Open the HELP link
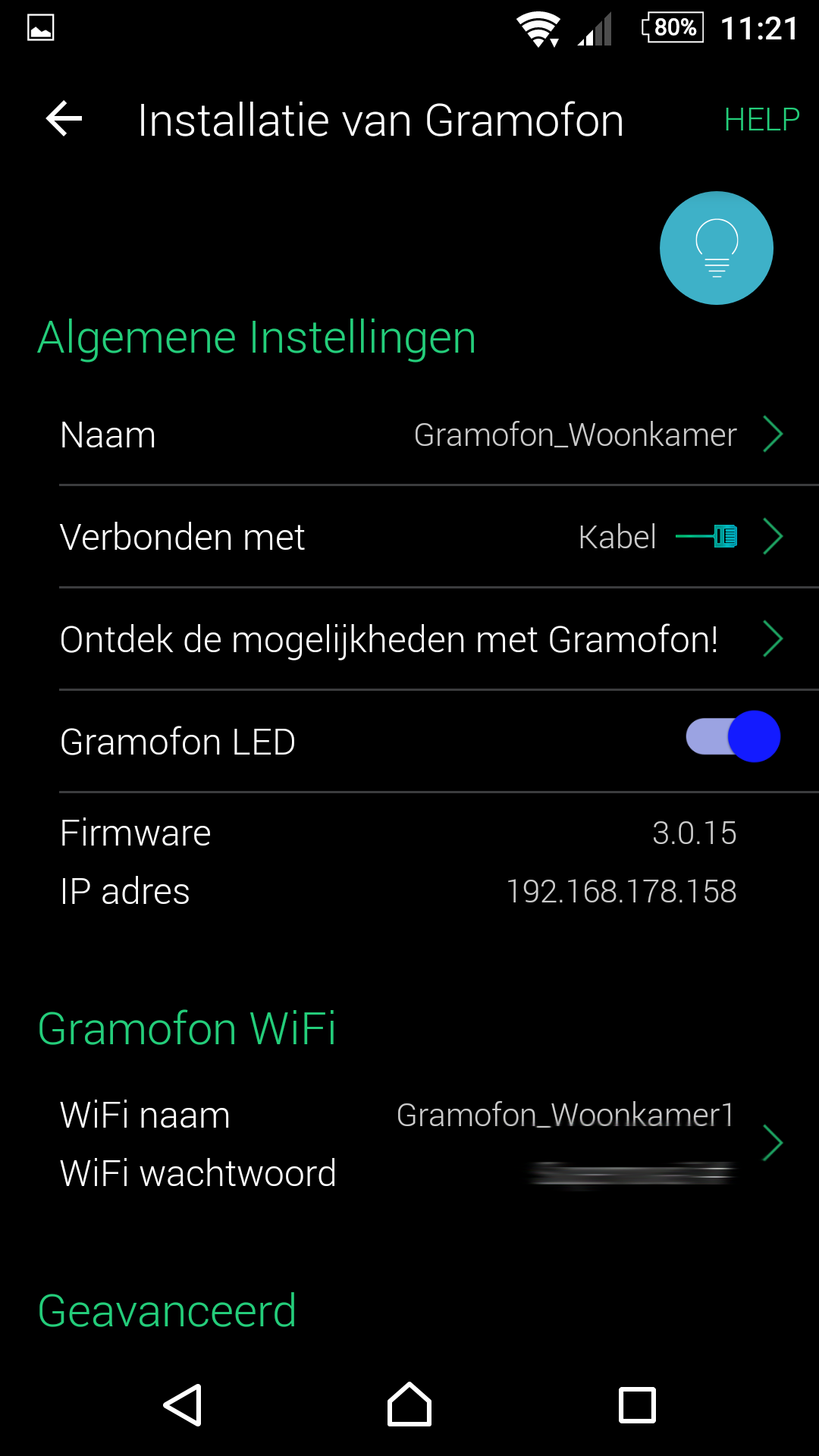The image size is (819, 1456). 761,120
